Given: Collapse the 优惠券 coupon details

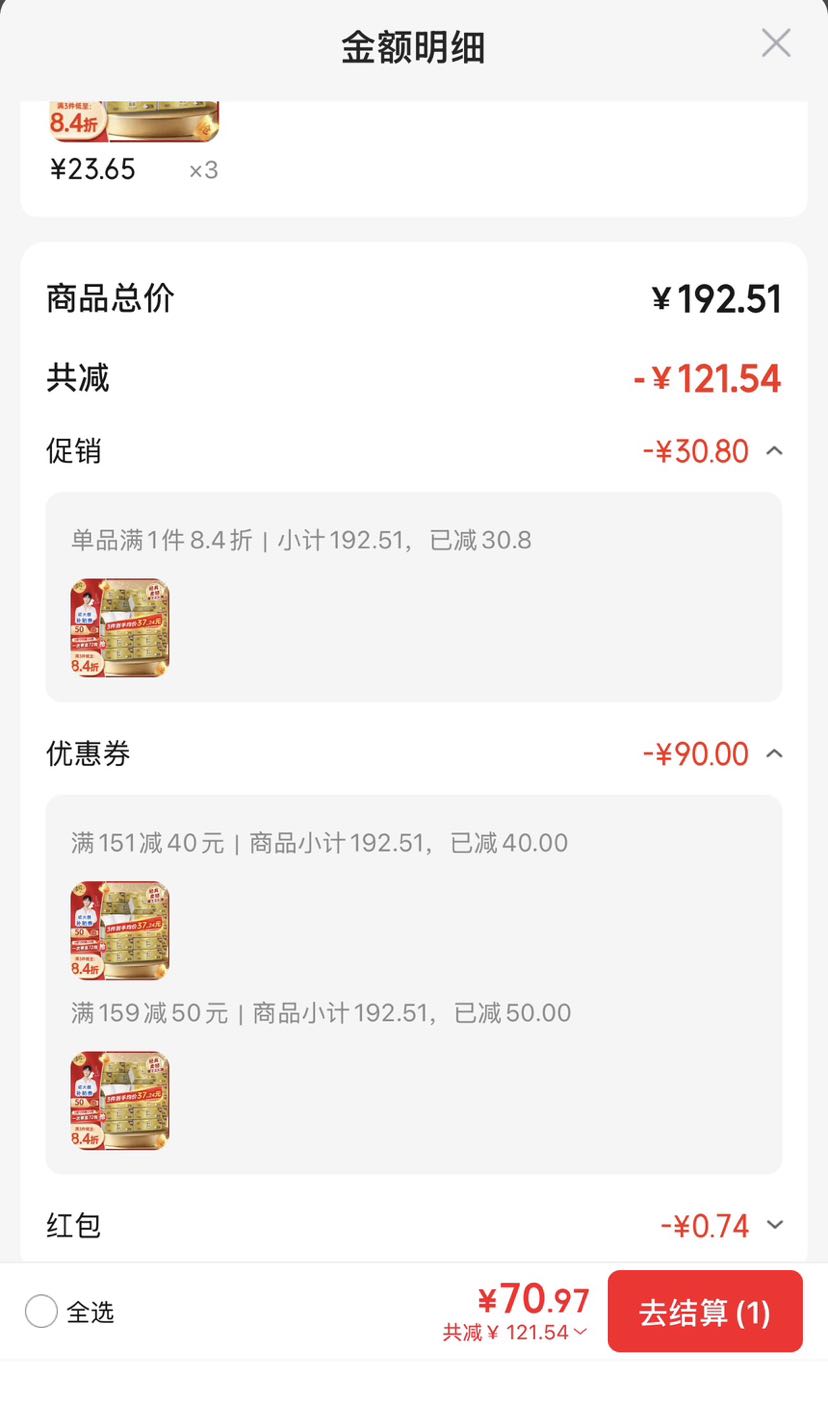Looking at the screenshot, I should 774,753.
